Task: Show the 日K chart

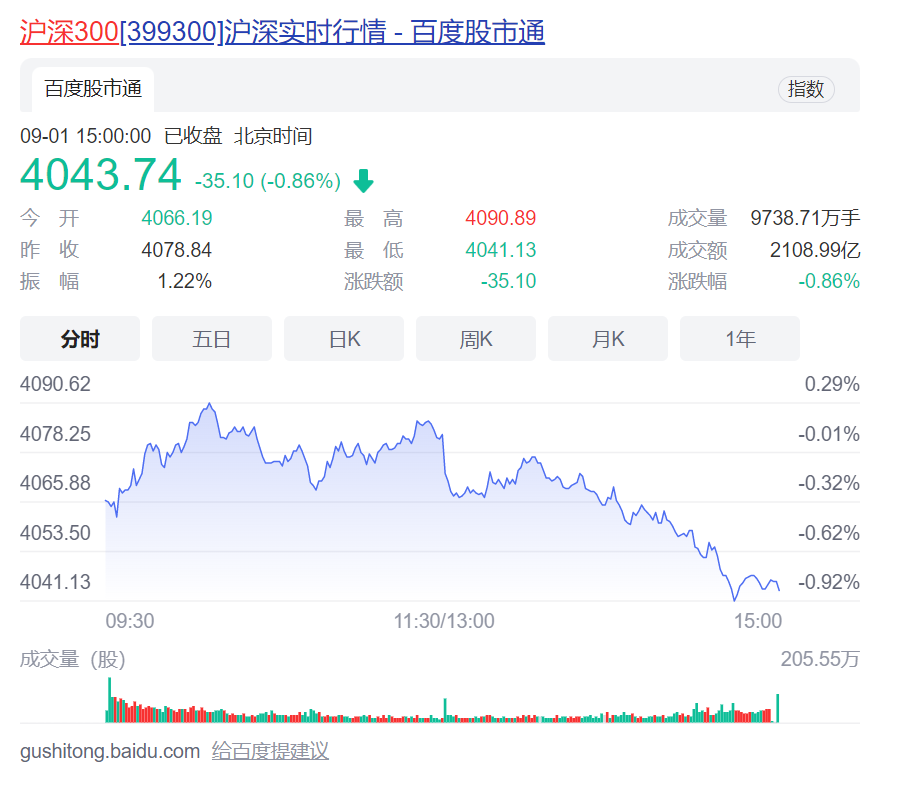Action: click(344, 339)
